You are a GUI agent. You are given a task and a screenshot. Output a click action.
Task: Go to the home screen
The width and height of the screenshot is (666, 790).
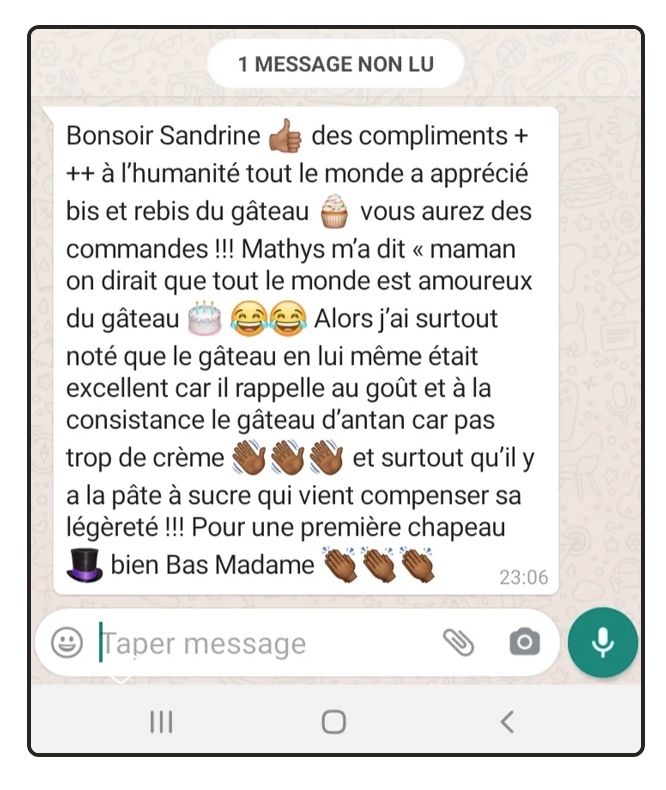[x=334, y=721]
